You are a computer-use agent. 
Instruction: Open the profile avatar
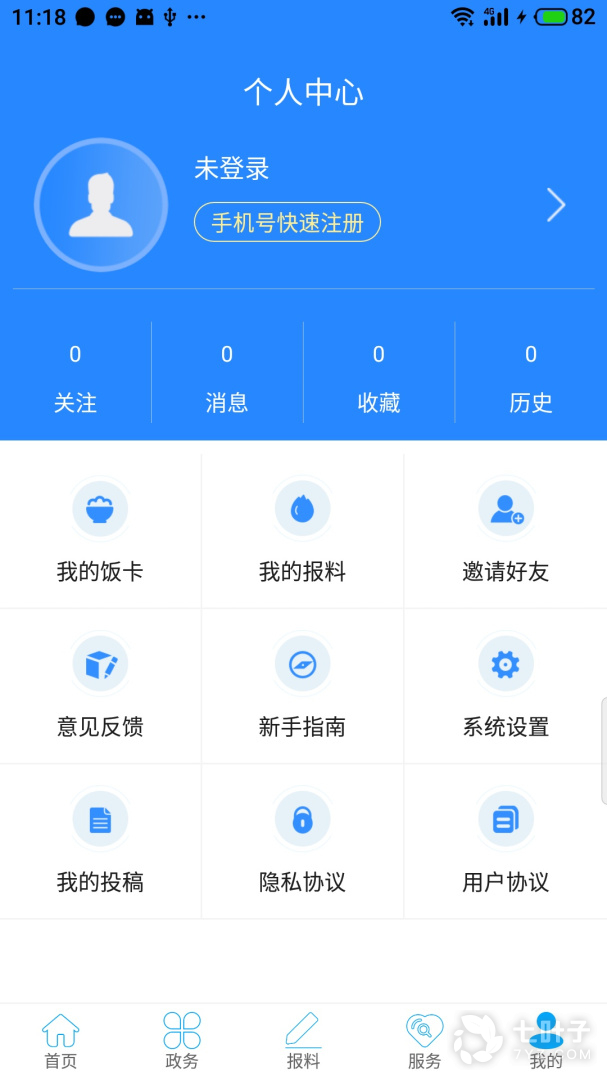point(101,205)
